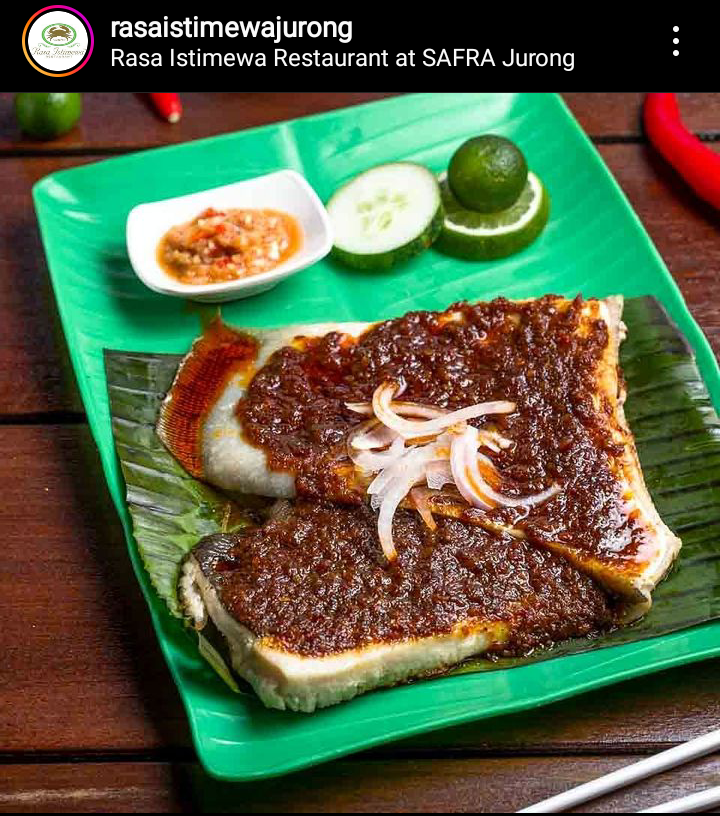Viewport: 720px width, 816px height.
Task: Open rasaistimewajurong's profile picture
Action: tap(58, 41)
